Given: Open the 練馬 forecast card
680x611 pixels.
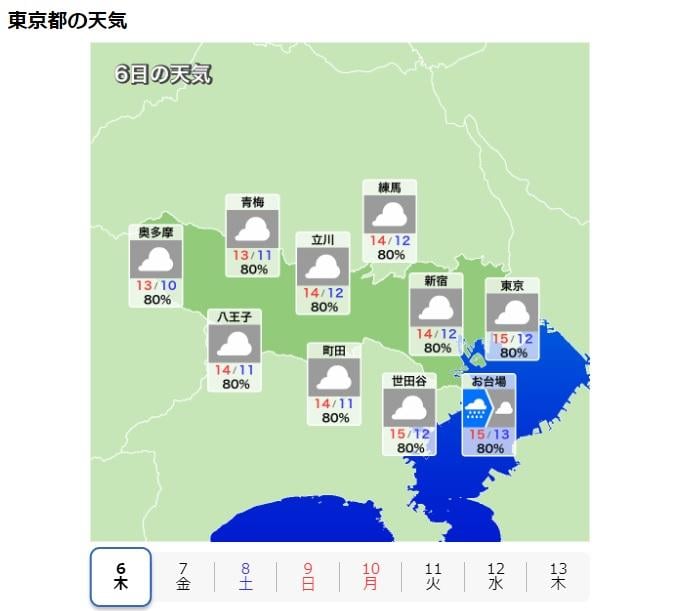Looking at the screenshot, I should coord(390,220).
